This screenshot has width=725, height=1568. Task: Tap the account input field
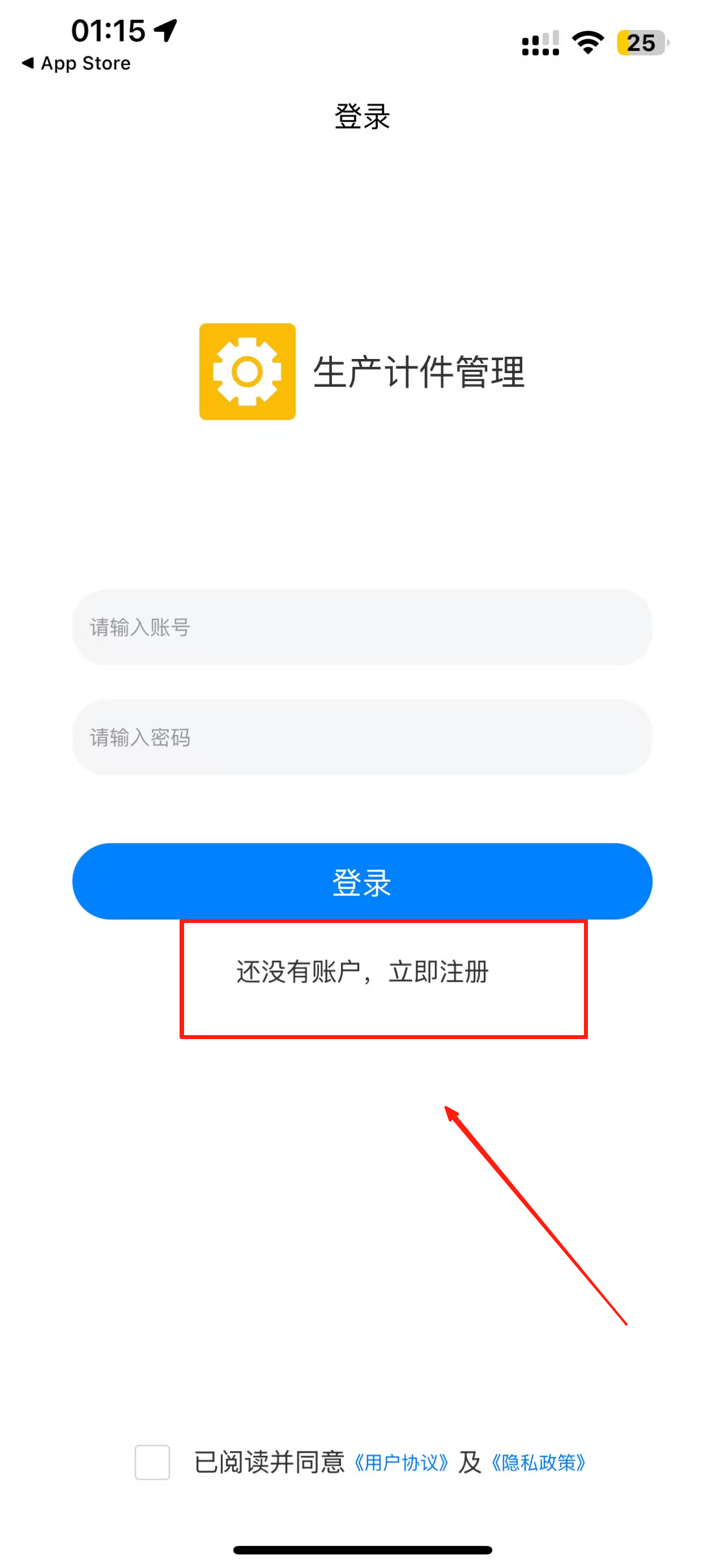(x=361, y=627)
